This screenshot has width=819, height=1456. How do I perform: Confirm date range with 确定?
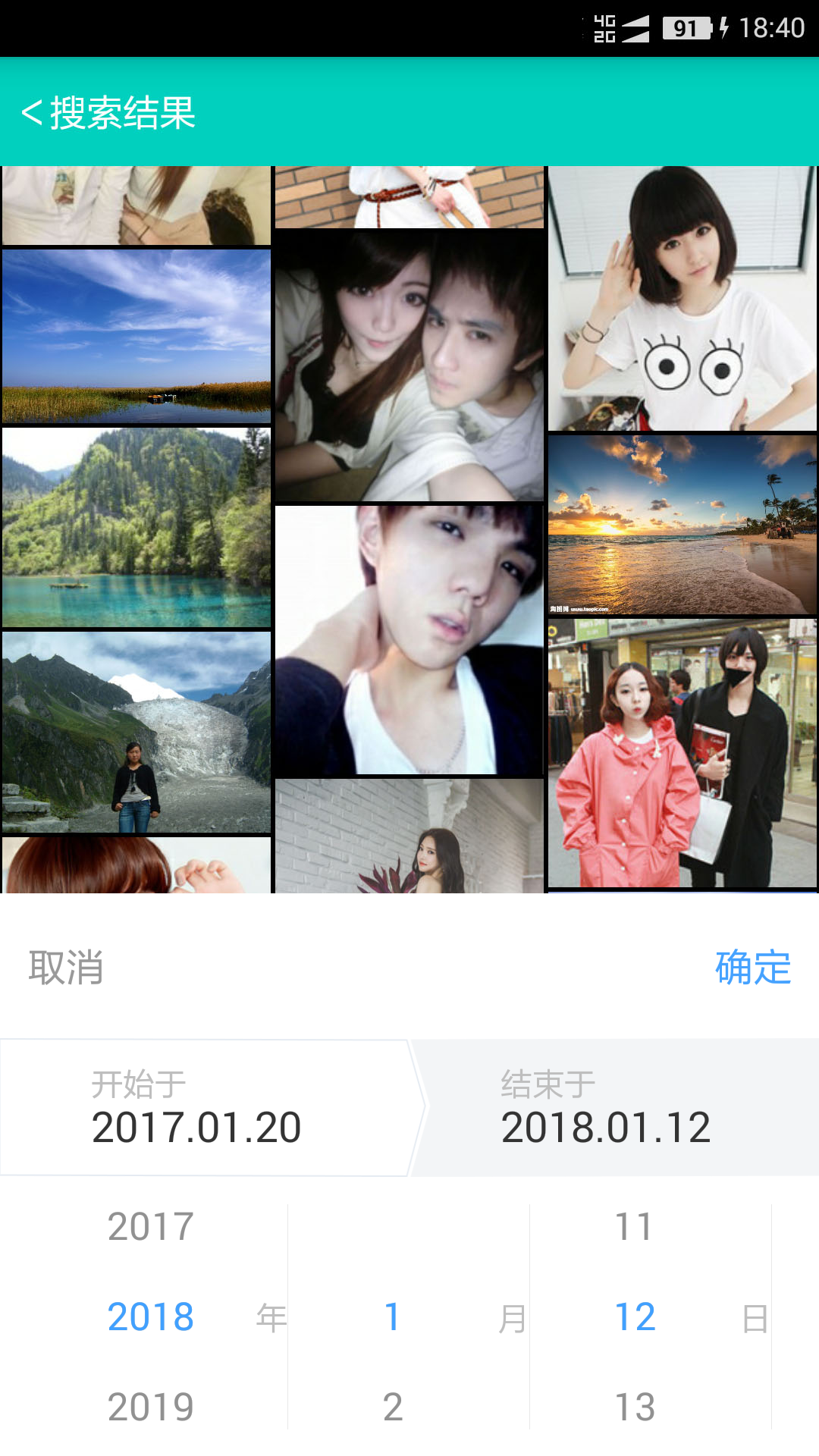[x=752, y=968]
